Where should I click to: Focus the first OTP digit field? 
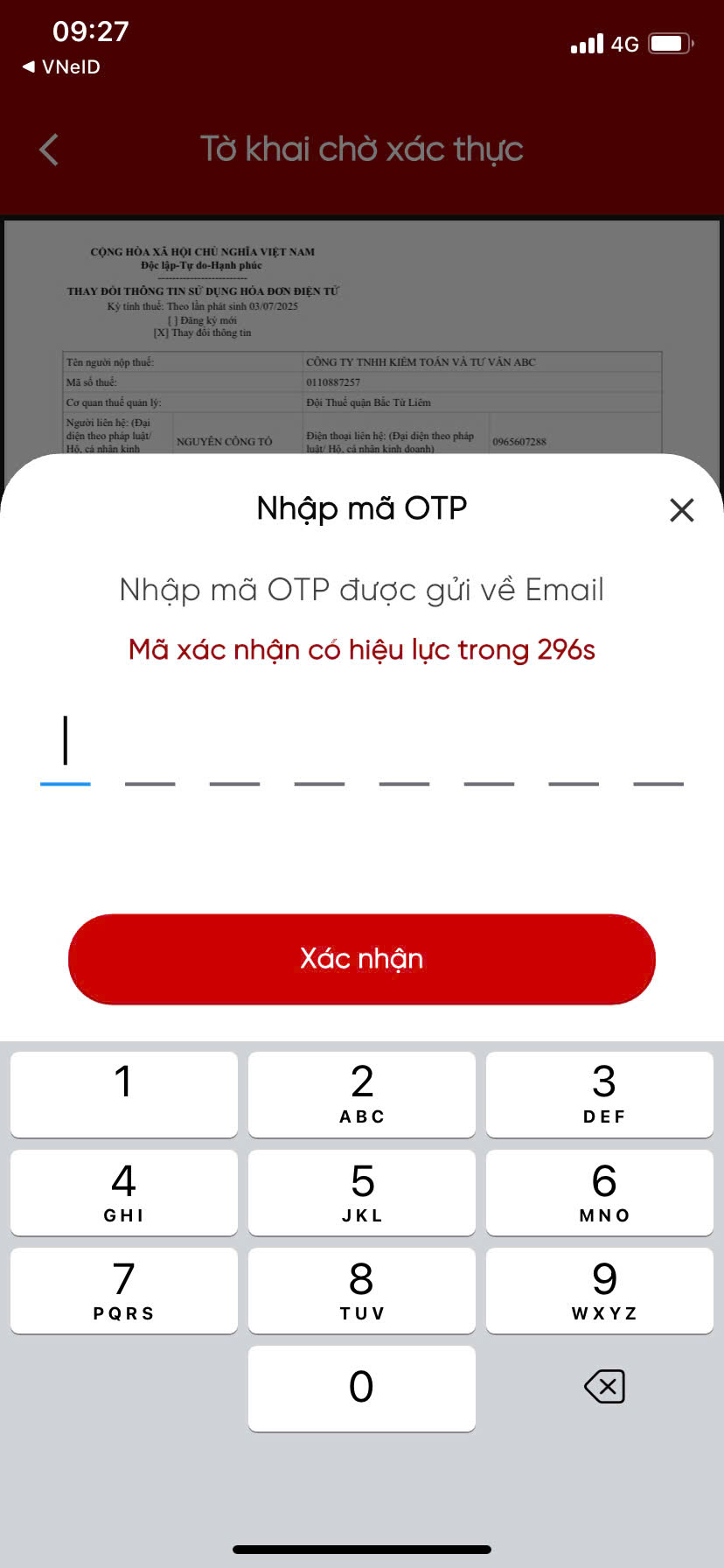point(66,748)
